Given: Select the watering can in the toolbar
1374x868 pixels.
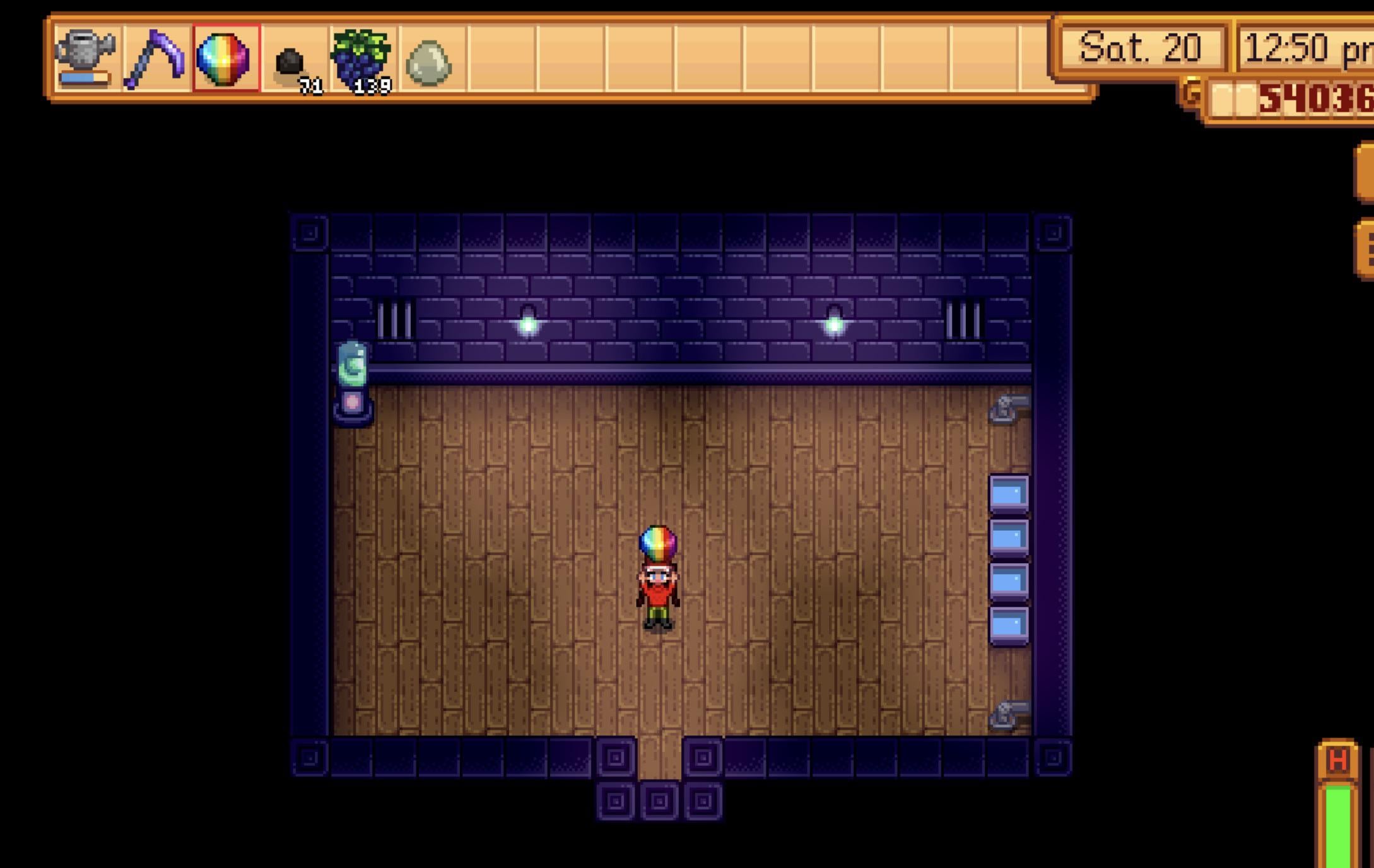Looking at the screenshot, I should tap(85, 59).
